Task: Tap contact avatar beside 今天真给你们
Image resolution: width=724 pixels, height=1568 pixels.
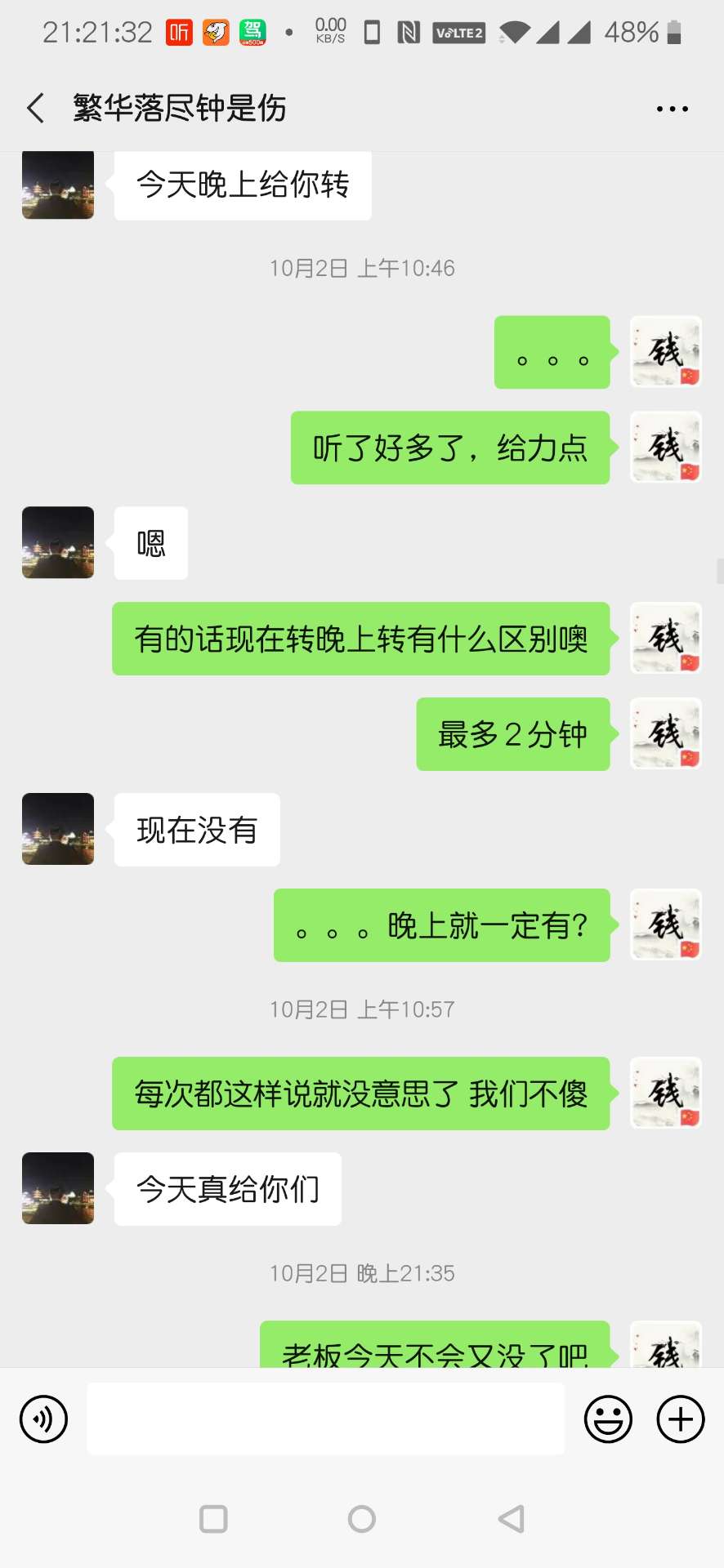Action: (x=58, y=1188)
